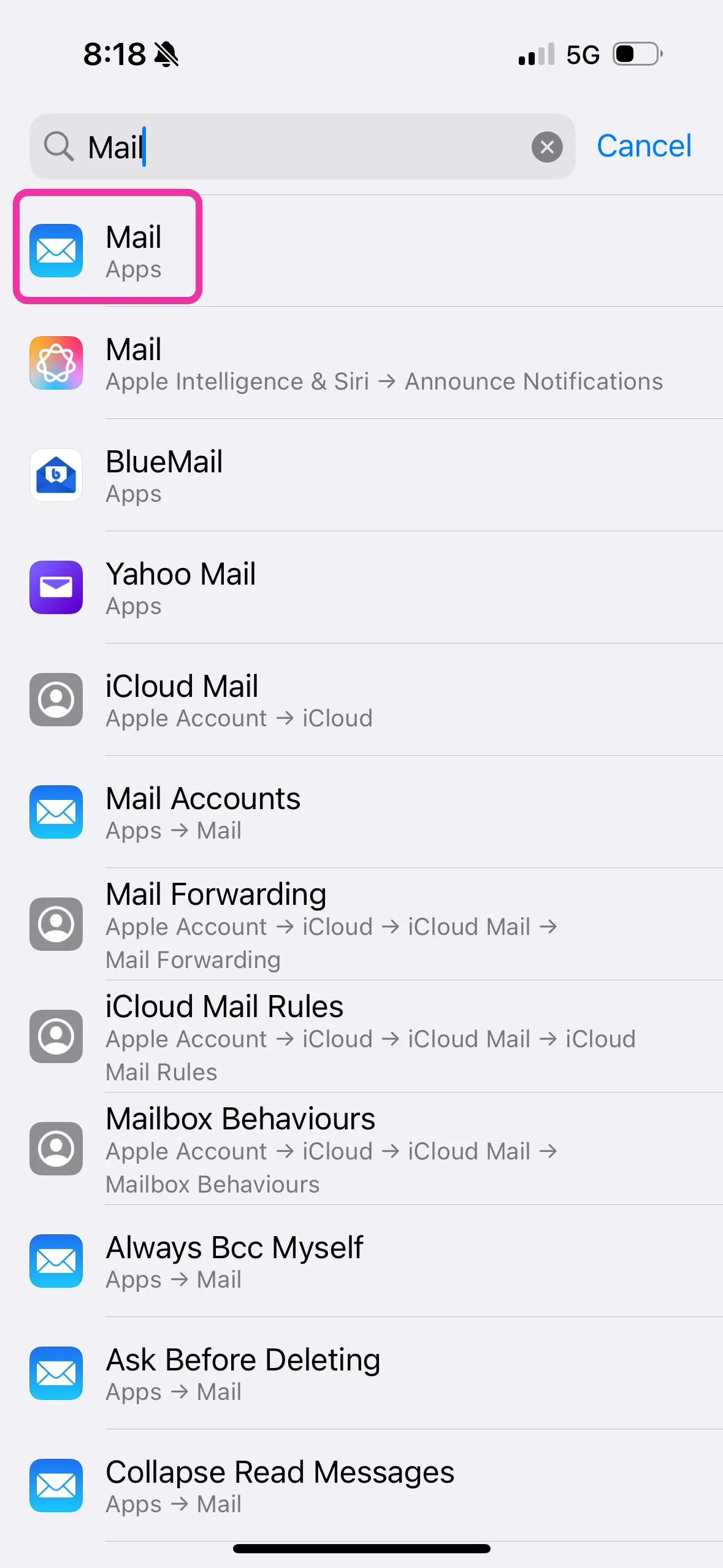Tap Cancel to dismiss the search

click(643, 146)
